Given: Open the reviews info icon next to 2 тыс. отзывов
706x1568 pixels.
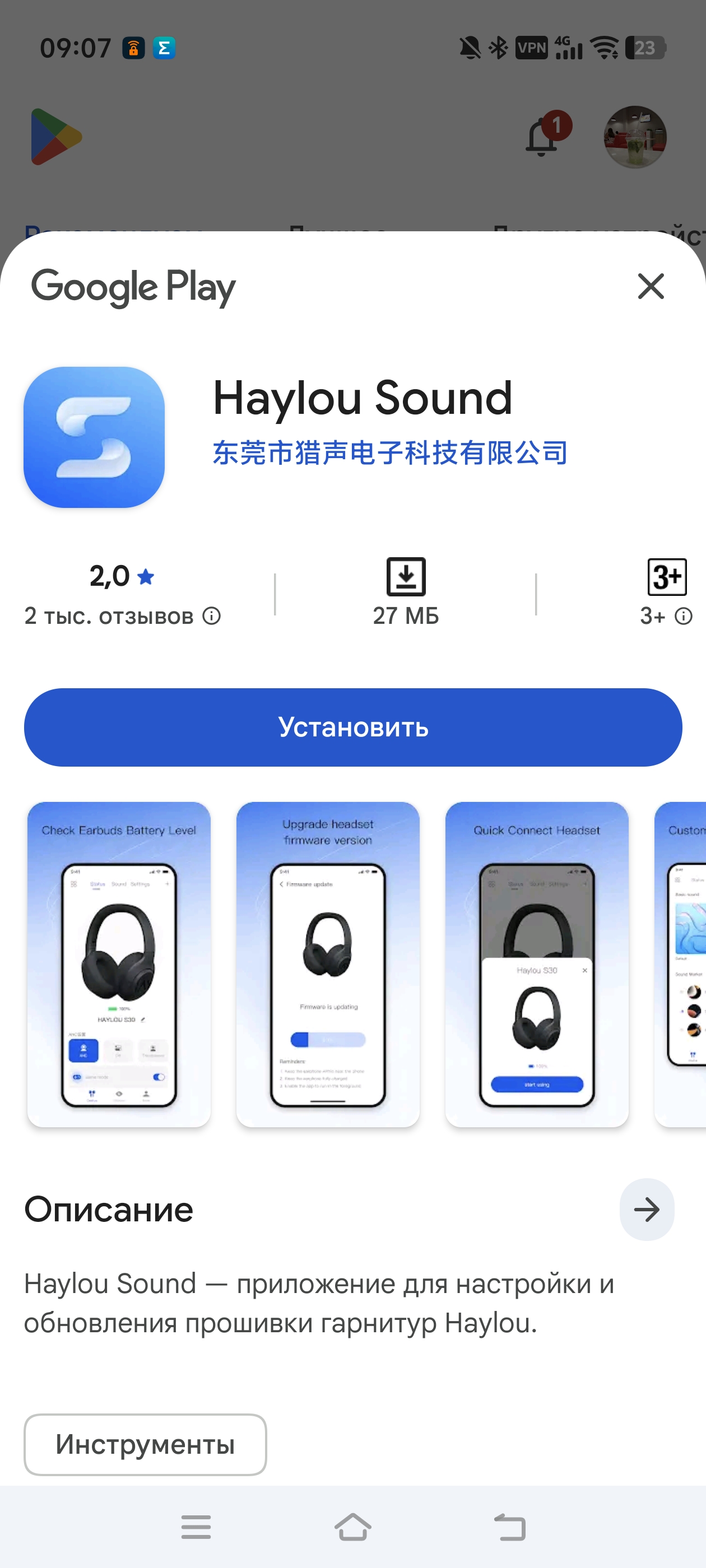Looking at the screenshot, I should (211, 616).
